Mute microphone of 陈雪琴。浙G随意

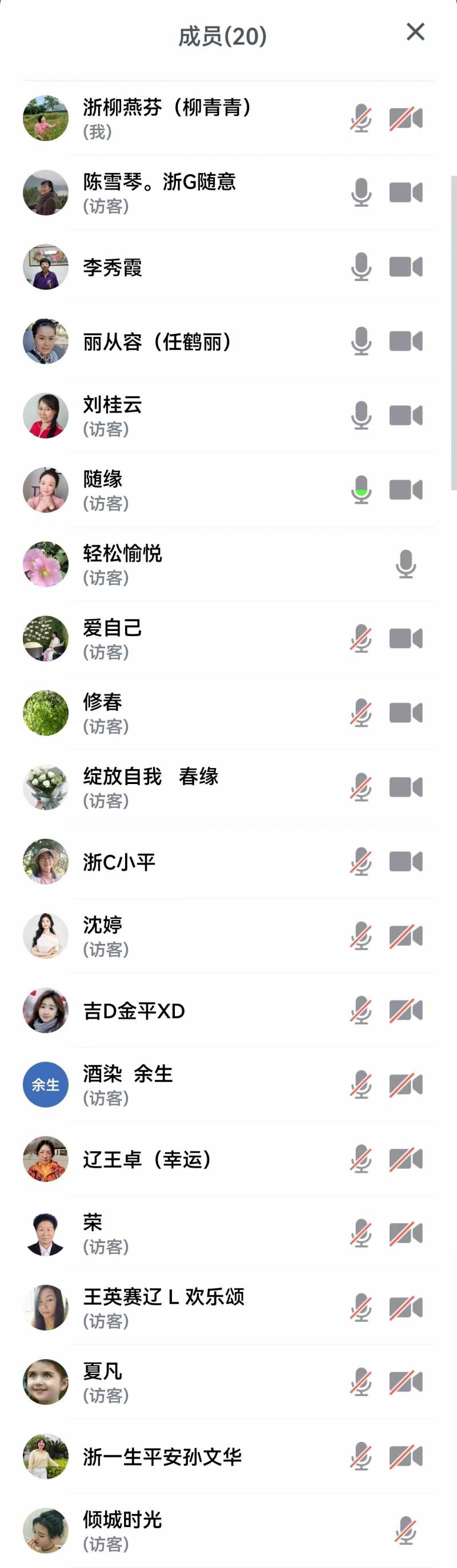point(360,192)
